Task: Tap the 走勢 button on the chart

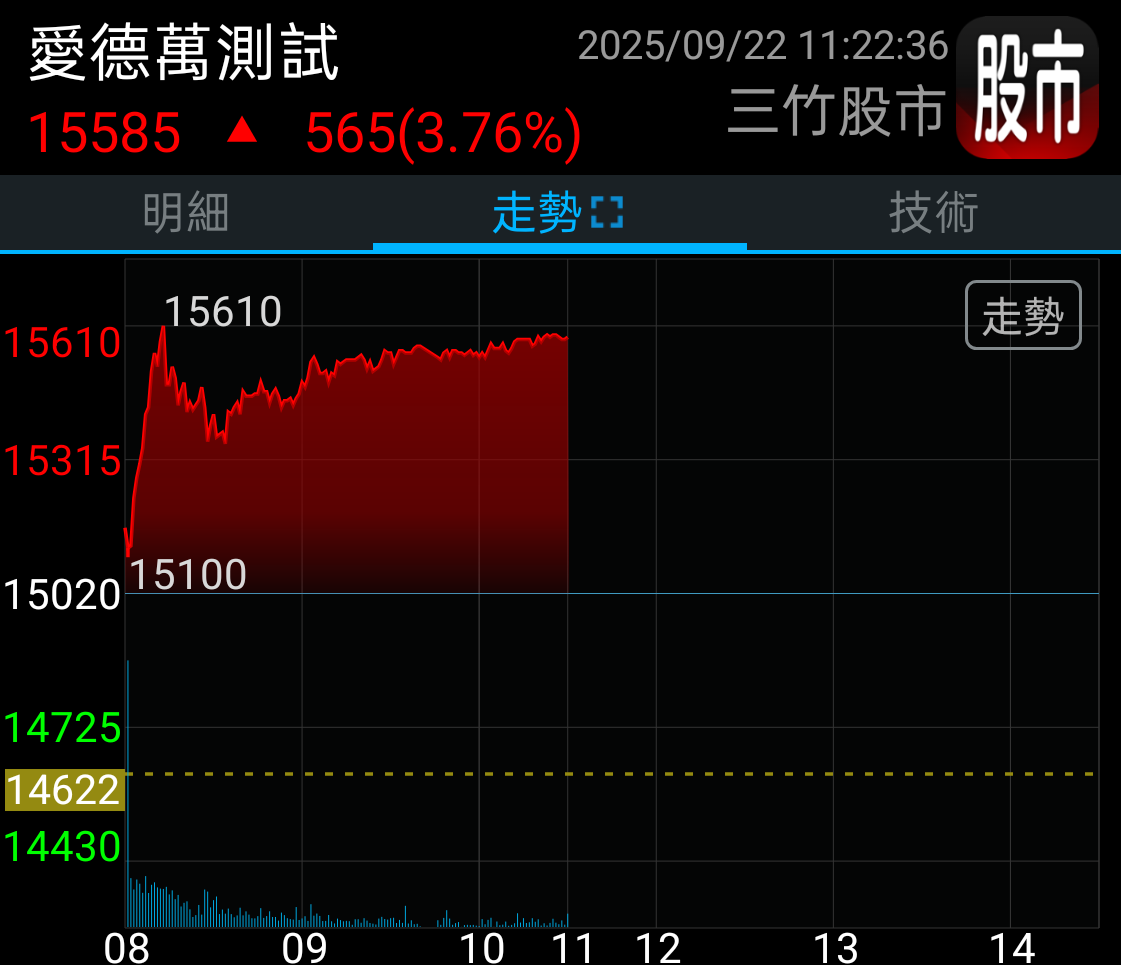Action: [x=1022, y=316]
